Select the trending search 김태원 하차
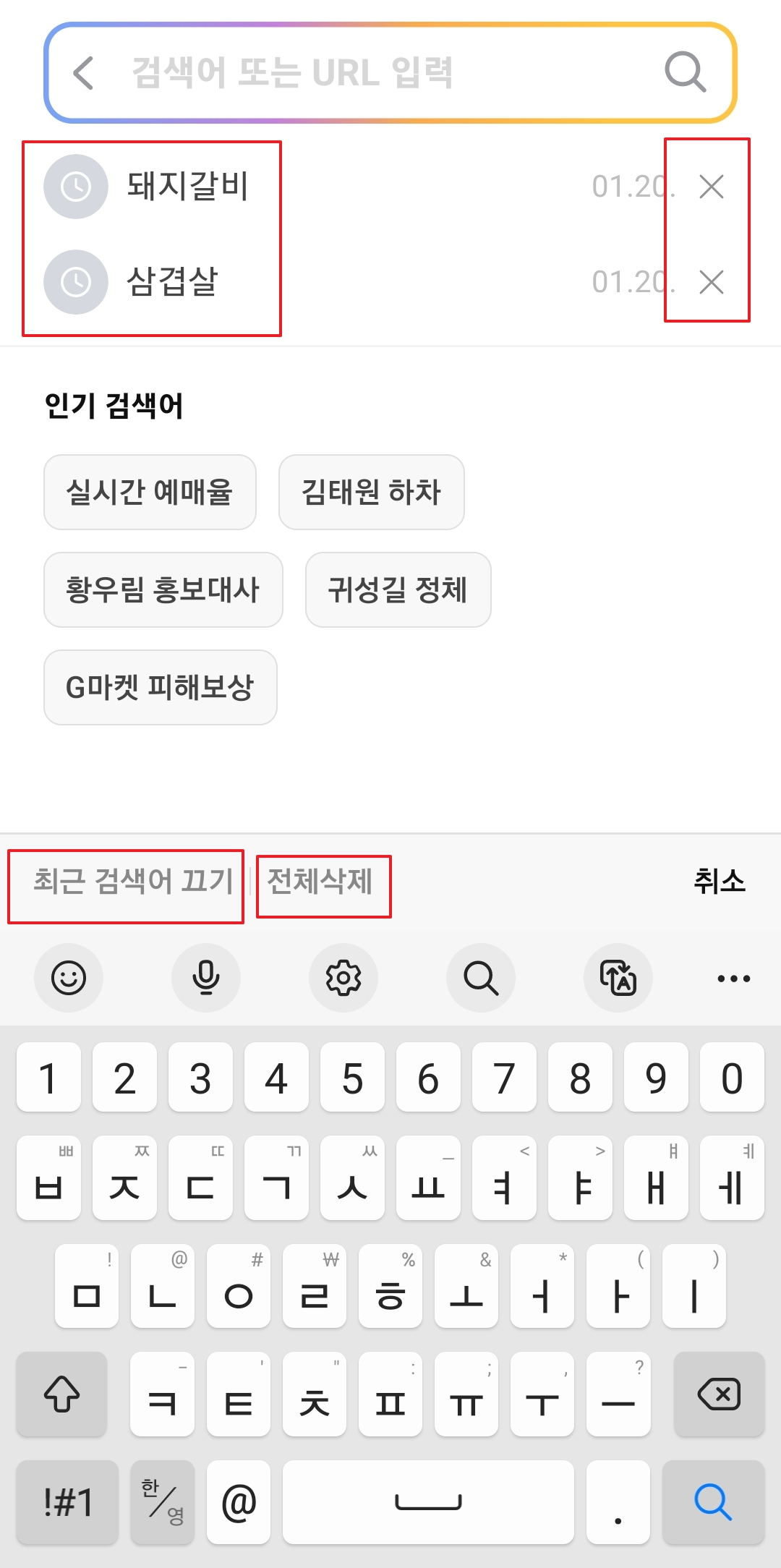 pos(372,493)
